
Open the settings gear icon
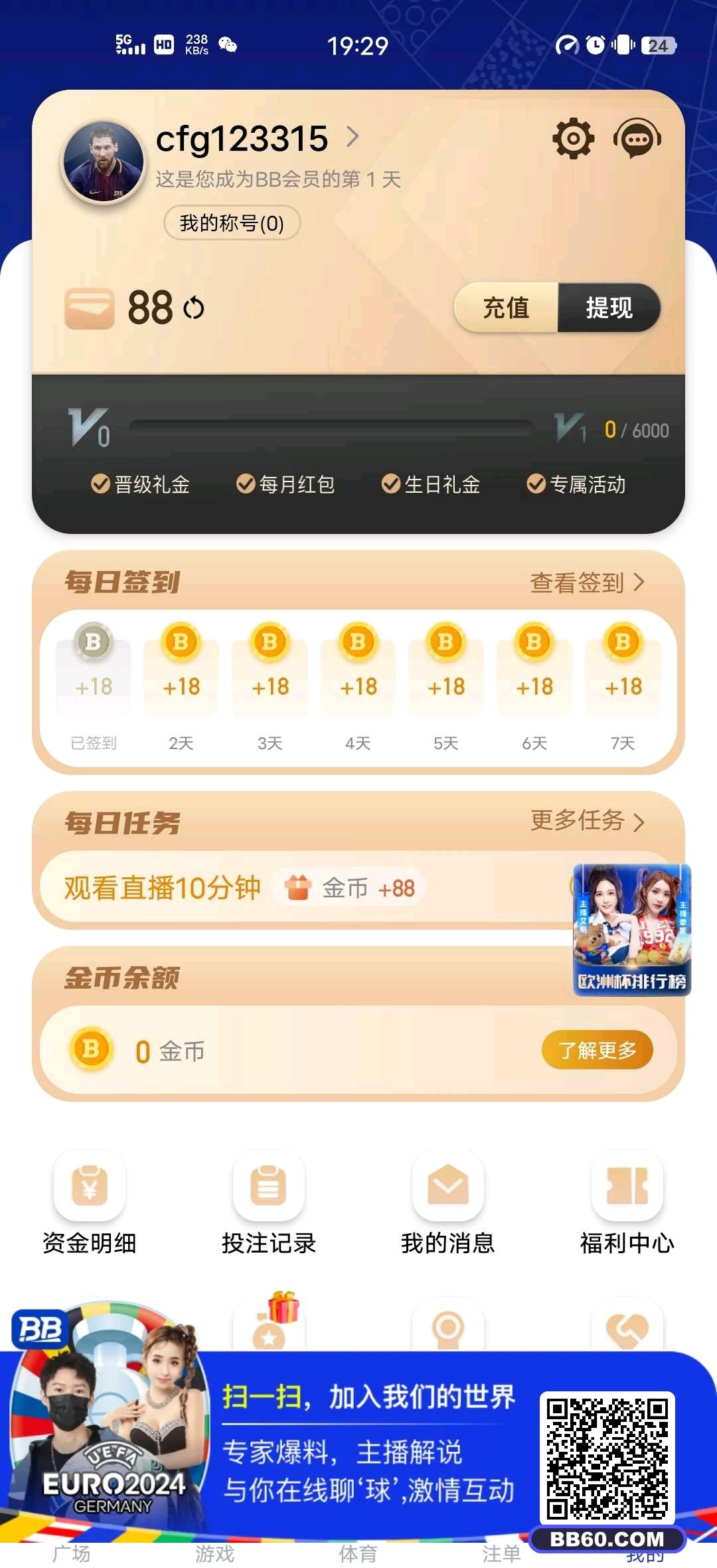(x=573, y=139)
